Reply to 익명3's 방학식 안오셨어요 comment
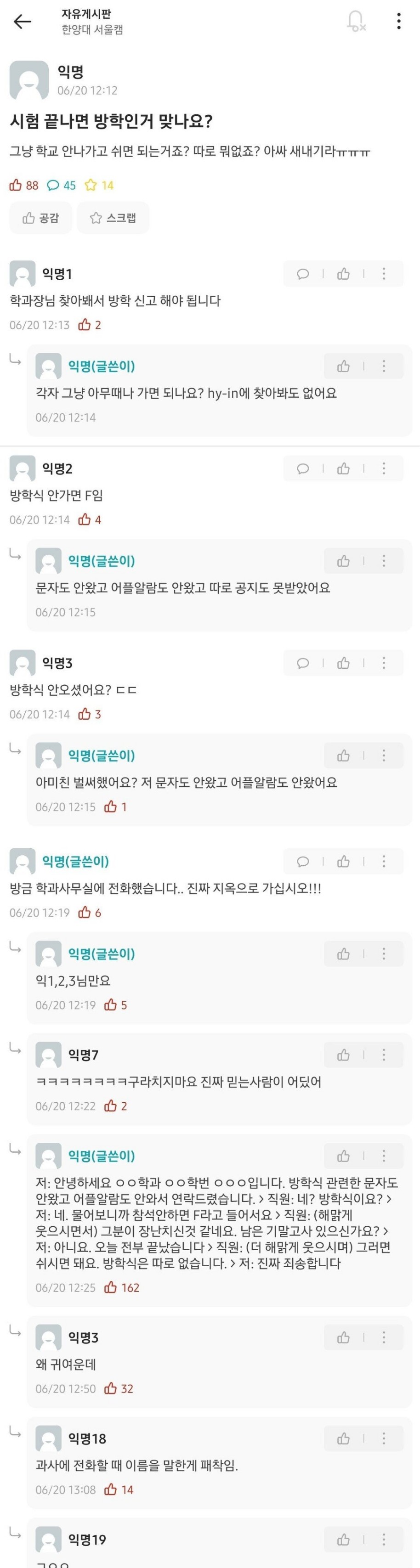The height and width of the screenshot is (1568, 420). pyautogui.click(x=302, y=664)
